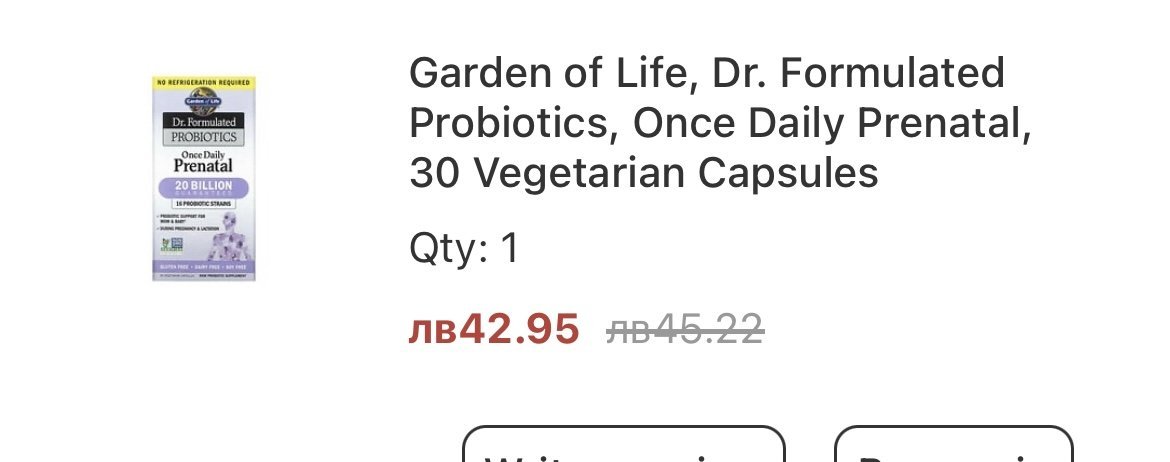This screenshot has width=1170, height=462.
Task: Open Garden of Life Once Daily Prenatal title
Action: [x=719, y=123]
